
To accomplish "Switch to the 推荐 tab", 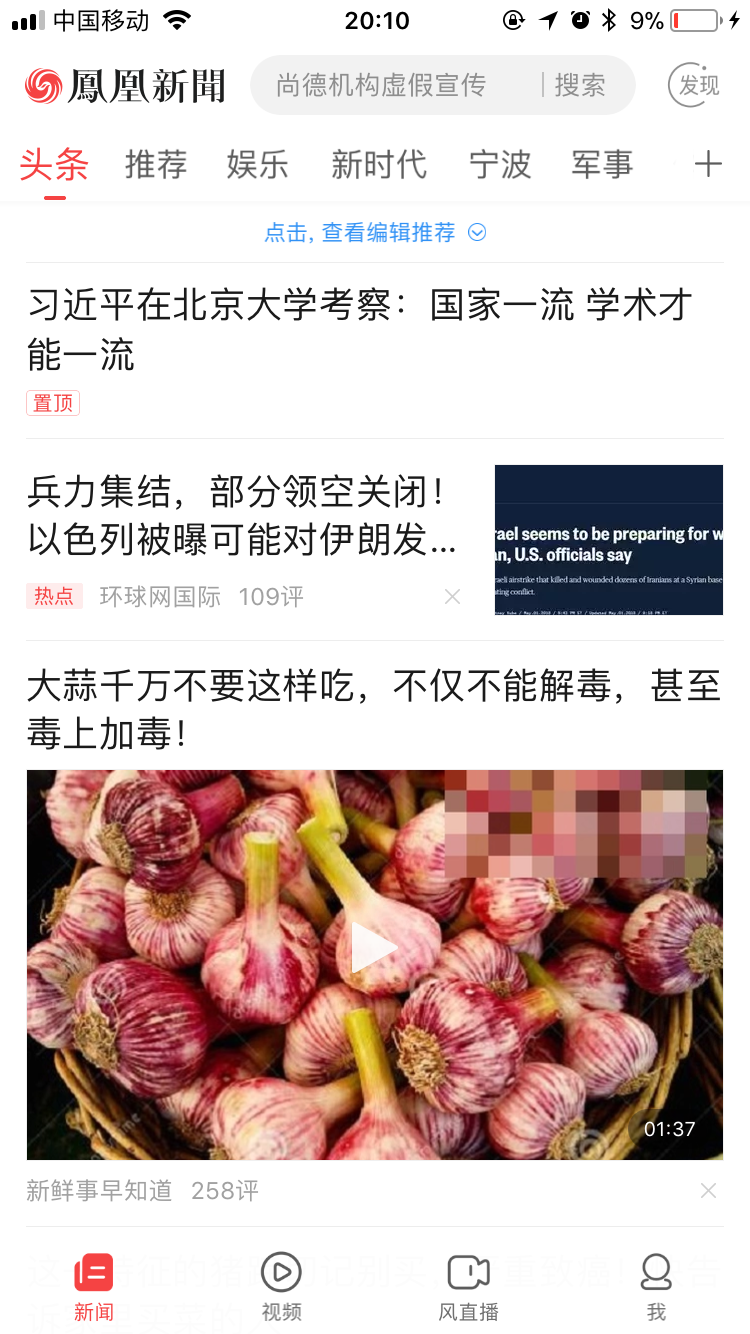I will point(156,164).
